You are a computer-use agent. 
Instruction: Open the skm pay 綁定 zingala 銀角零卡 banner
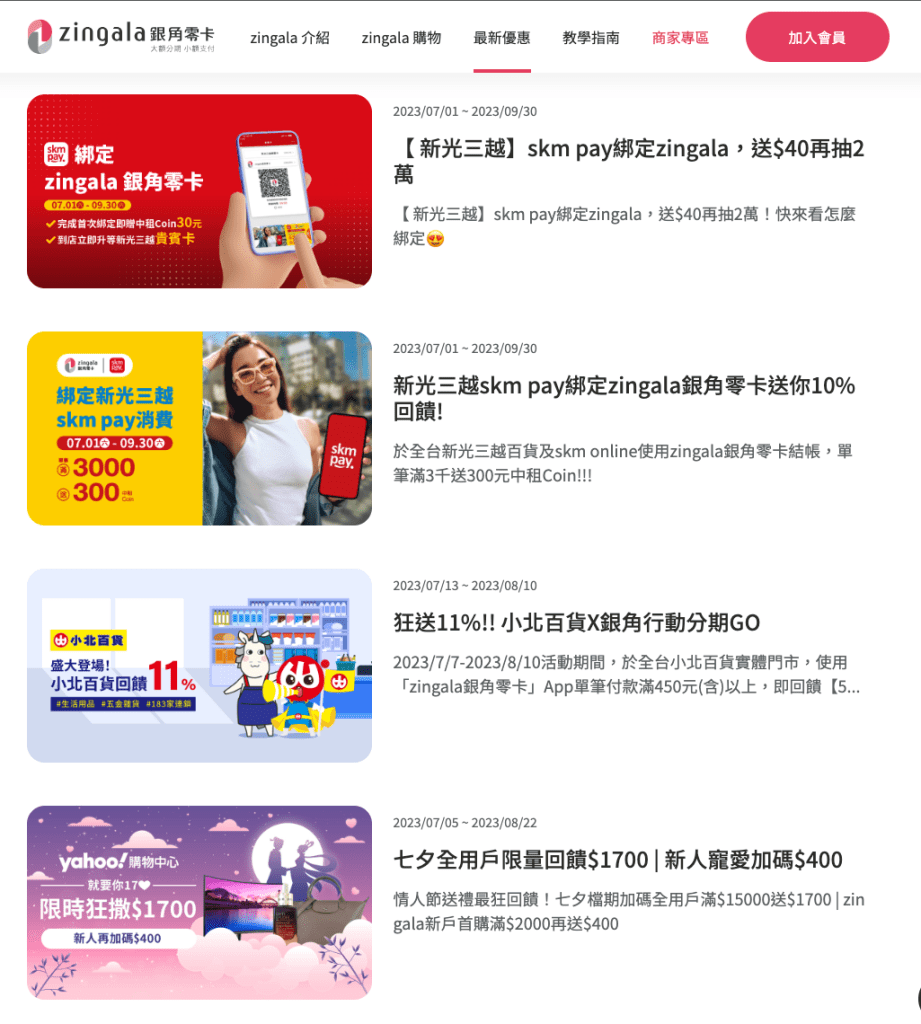point(199,191)
